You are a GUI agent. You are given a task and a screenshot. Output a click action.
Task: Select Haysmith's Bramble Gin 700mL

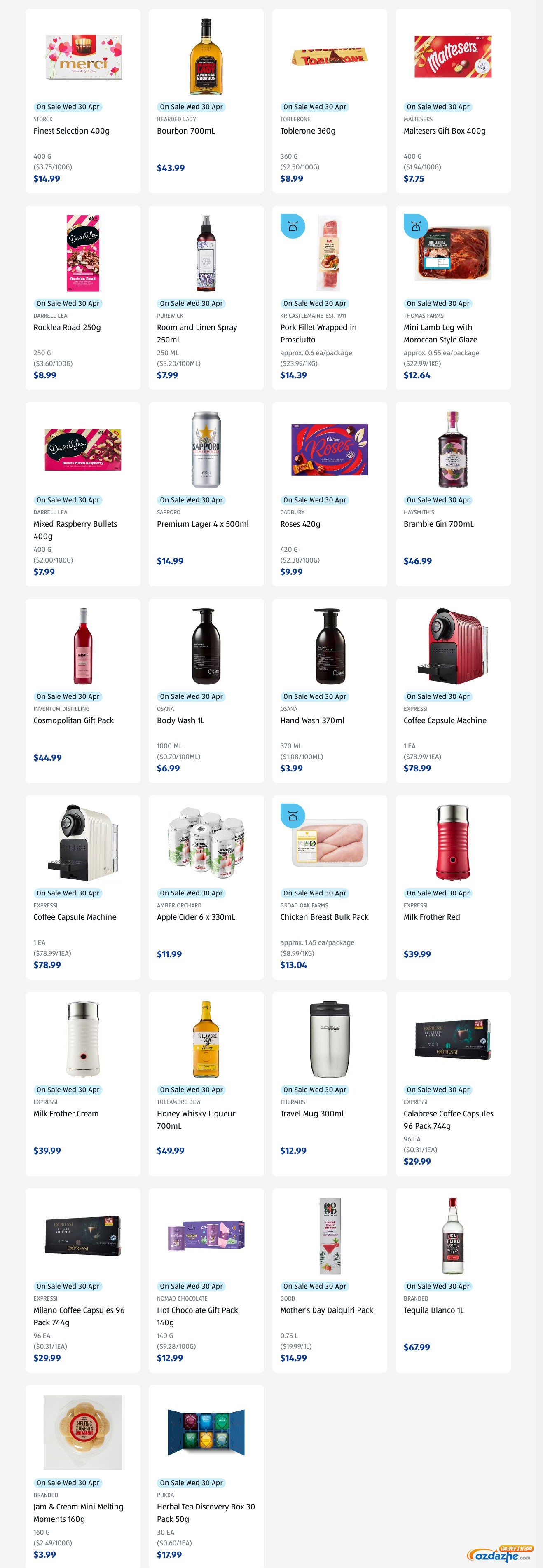[x=438, y=524]
